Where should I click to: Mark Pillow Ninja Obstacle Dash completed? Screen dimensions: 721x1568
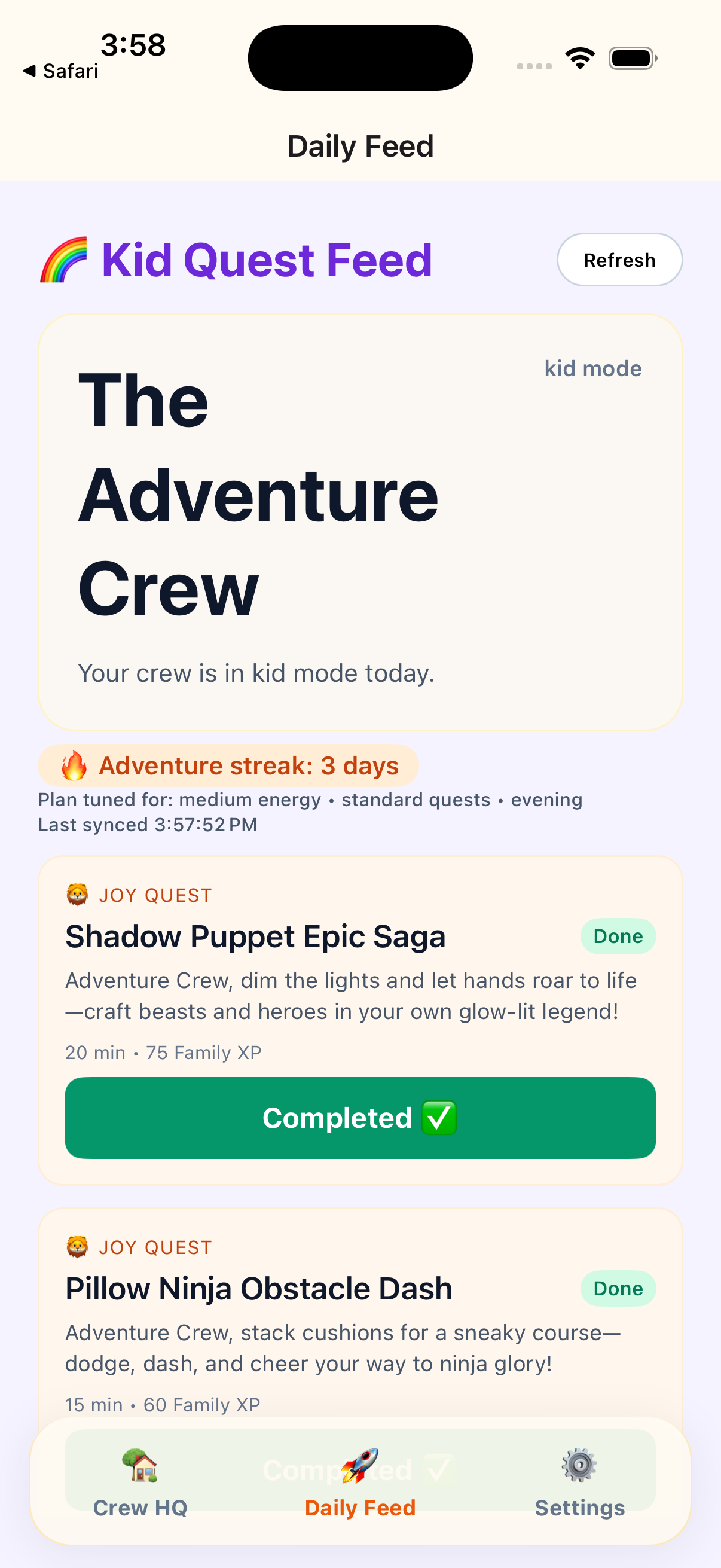click(x=360, y=1469)
